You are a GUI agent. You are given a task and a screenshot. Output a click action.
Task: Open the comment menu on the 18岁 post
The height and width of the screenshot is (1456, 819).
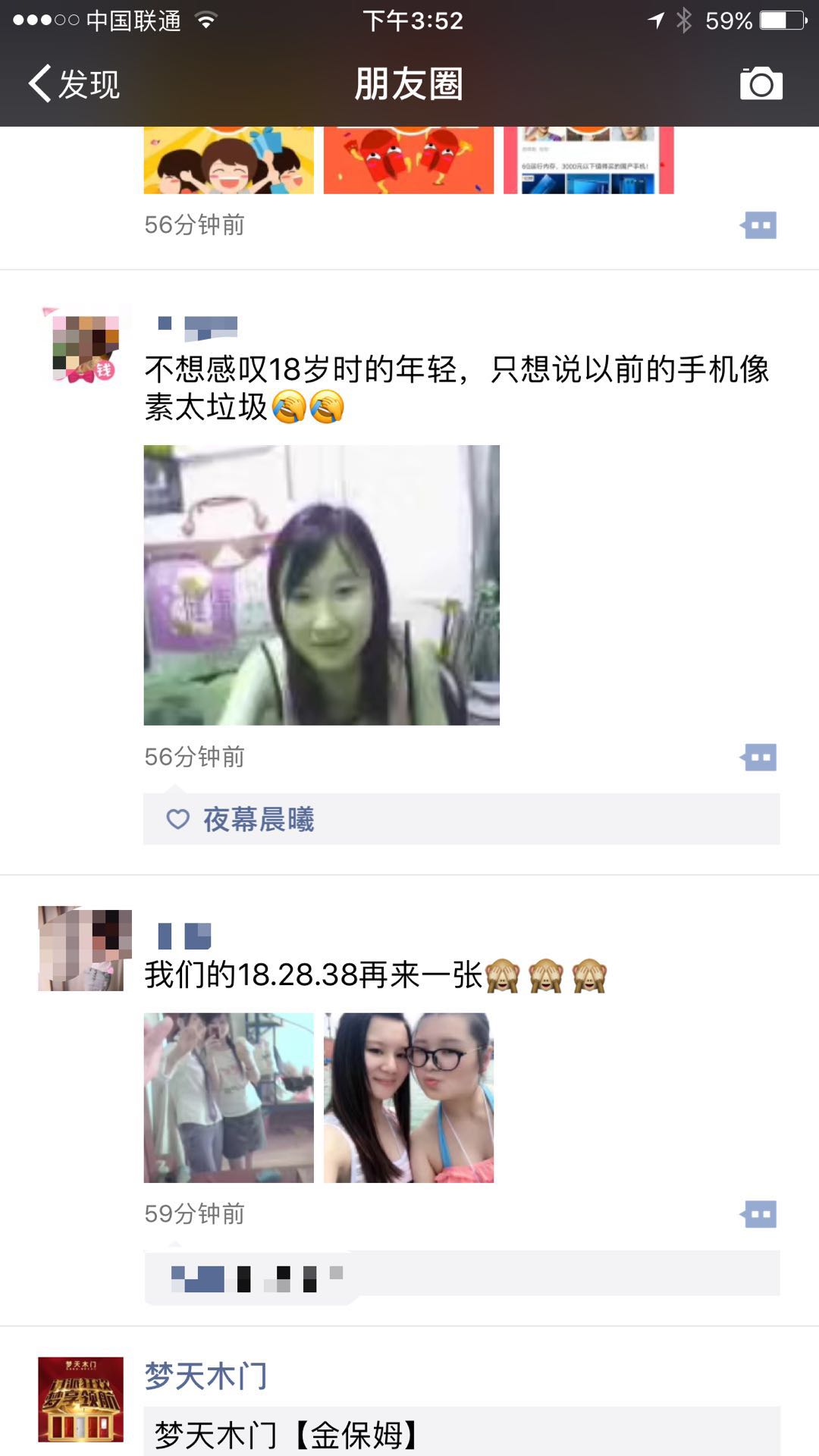pyautogui.click(x=758, y=757)
